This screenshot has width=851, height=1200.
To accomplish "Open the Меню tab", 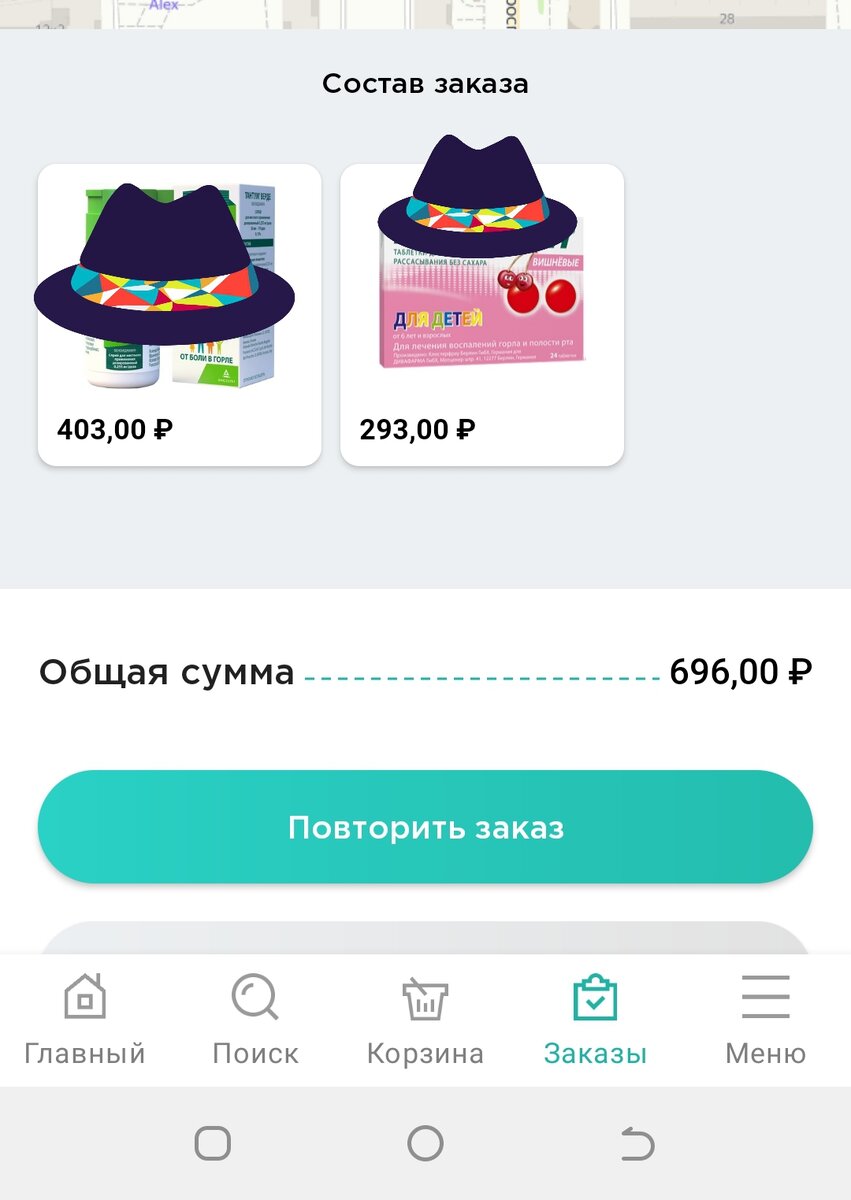I will [x=765, y=1020].
